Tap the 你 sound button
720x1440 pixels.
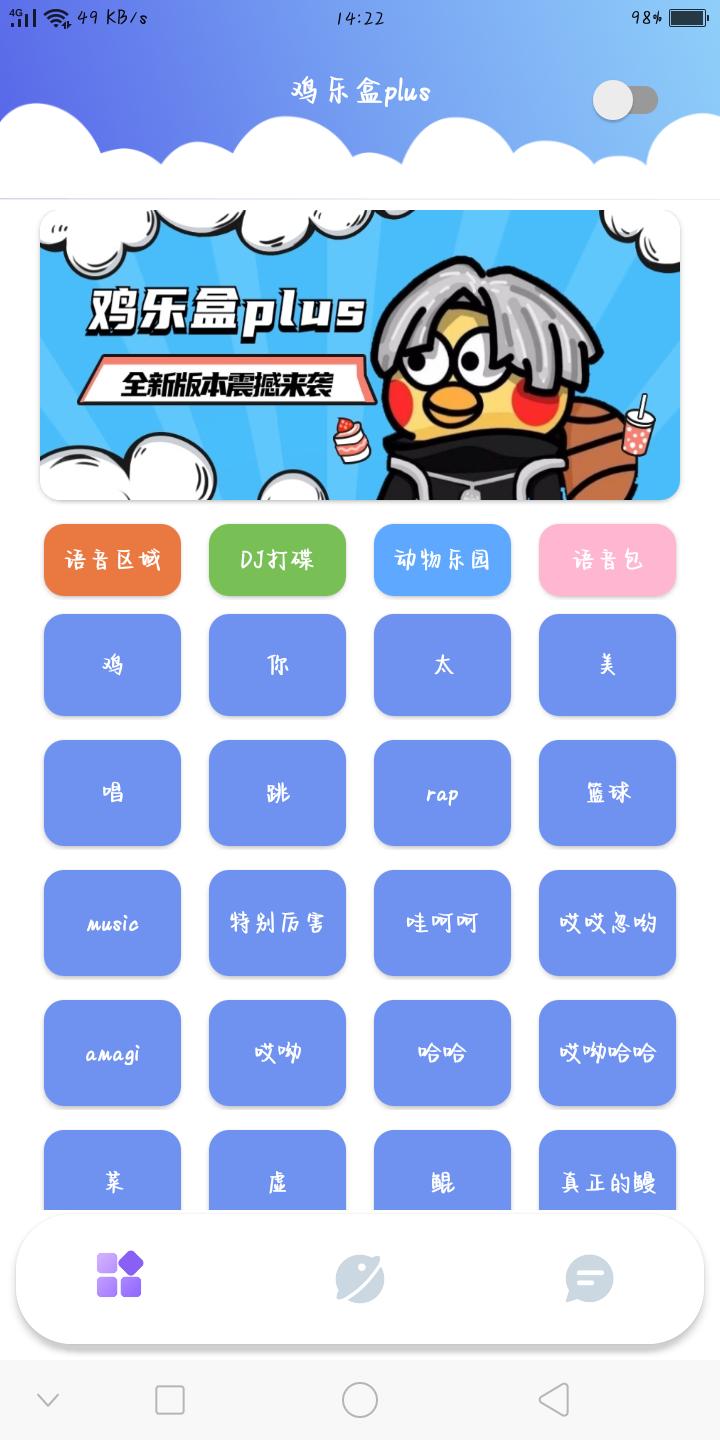pos(277,665)
